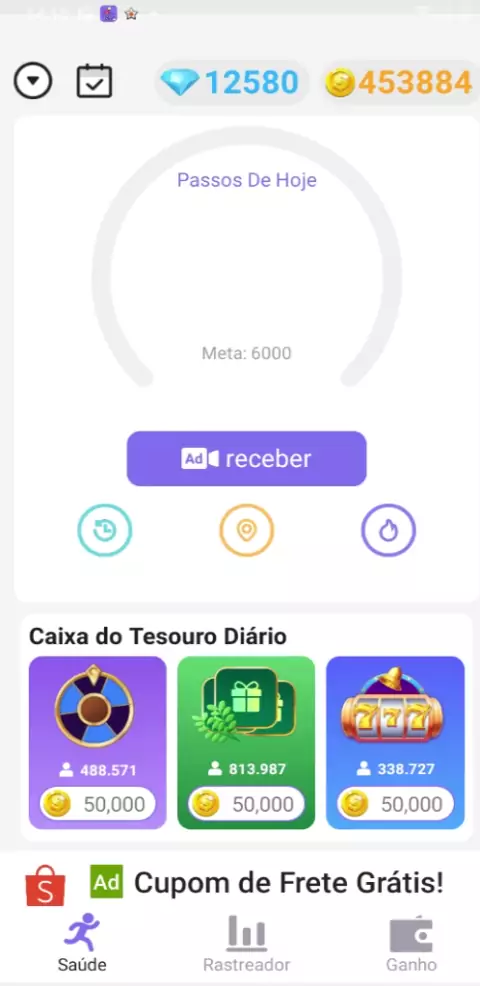
Task: Open the location pin icon
Action: [x=247, y=531]
